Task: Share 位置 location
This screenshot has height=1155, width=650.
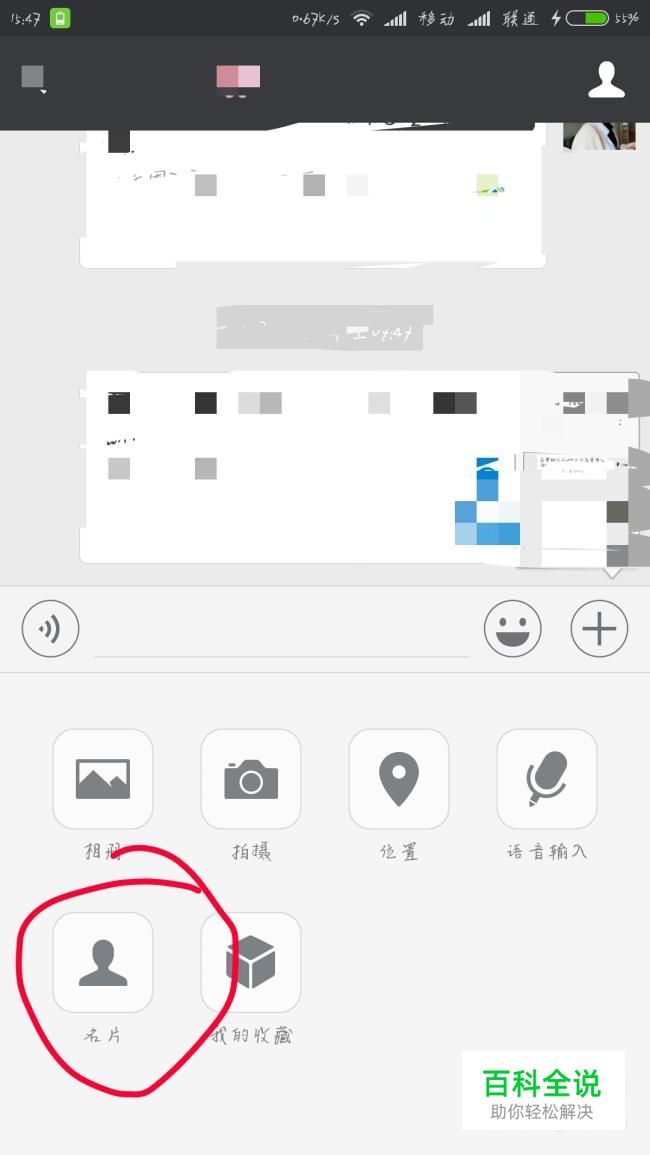Action: pos(399,779)
